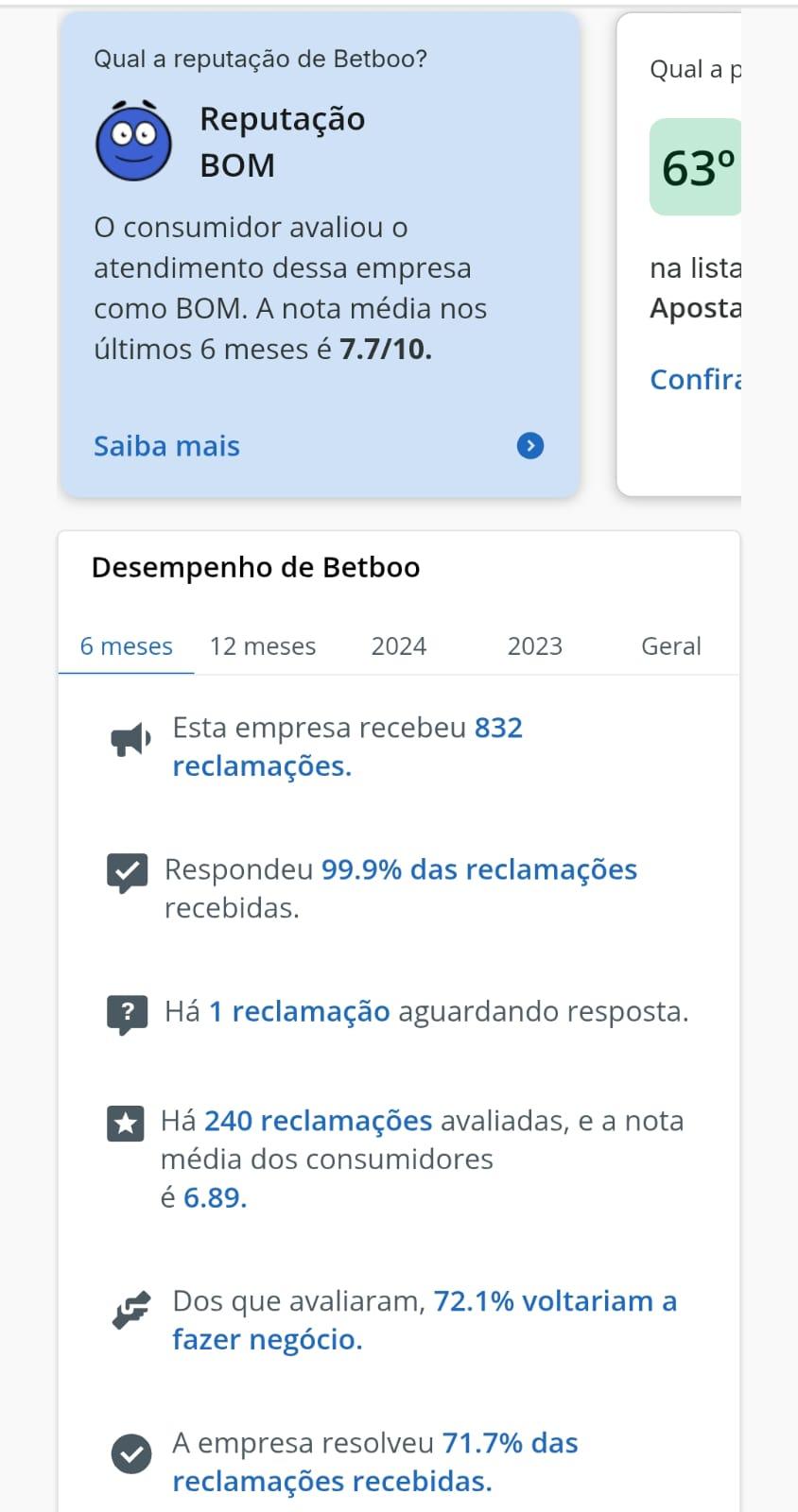Click the megaphone complaints icon
Screen dimensions: 798x1512
(129, 738)
